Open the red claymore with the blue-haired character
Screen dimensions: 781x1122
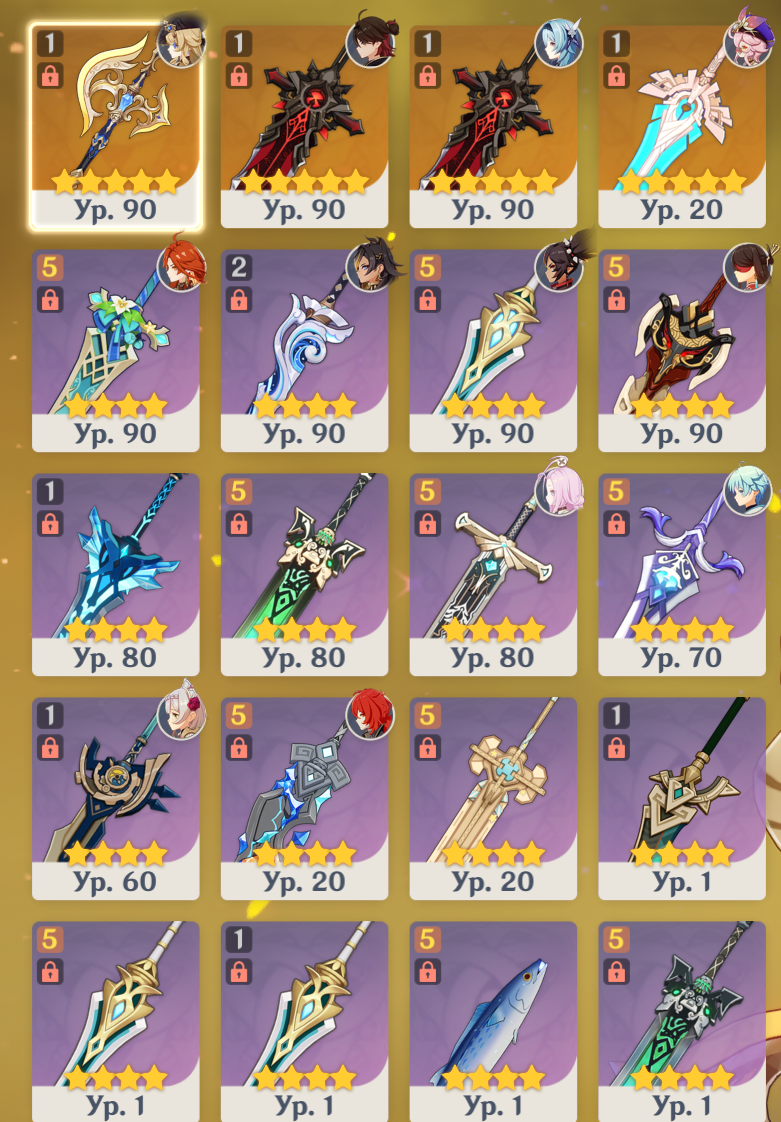tap(493, 127)
